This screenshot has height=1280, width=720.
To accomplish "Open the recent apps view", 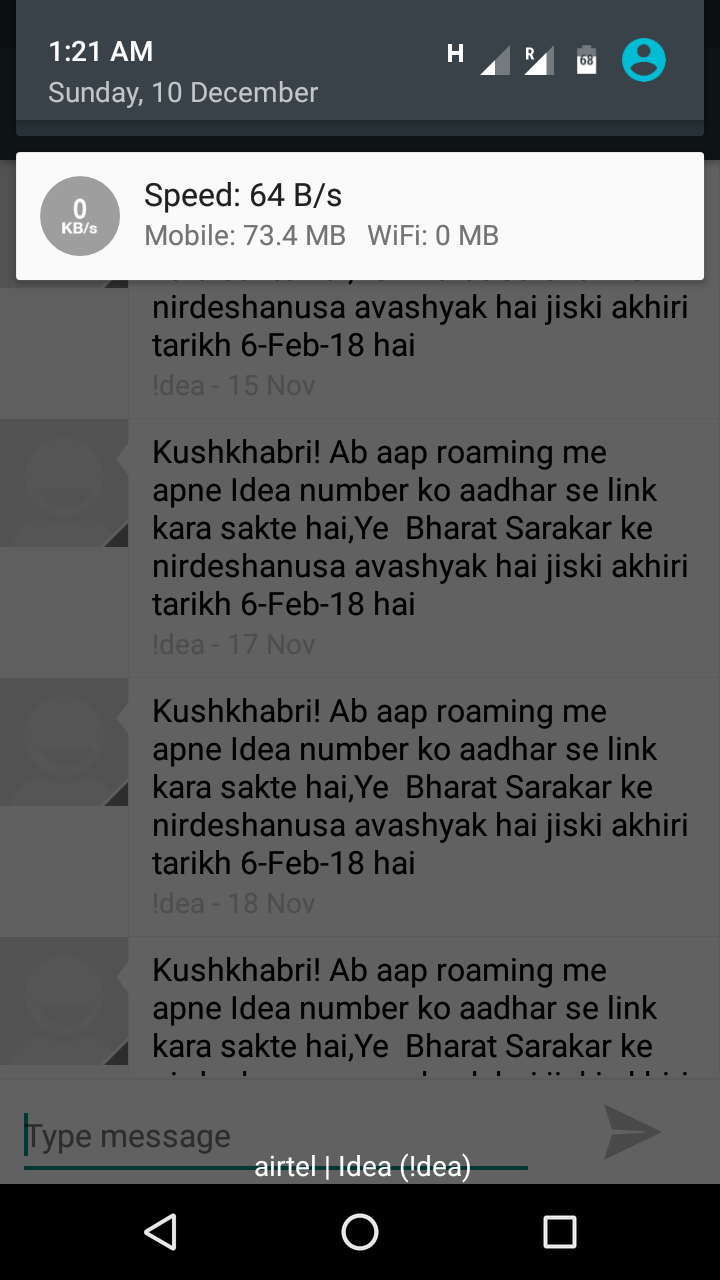I will tap(559, 1232).
